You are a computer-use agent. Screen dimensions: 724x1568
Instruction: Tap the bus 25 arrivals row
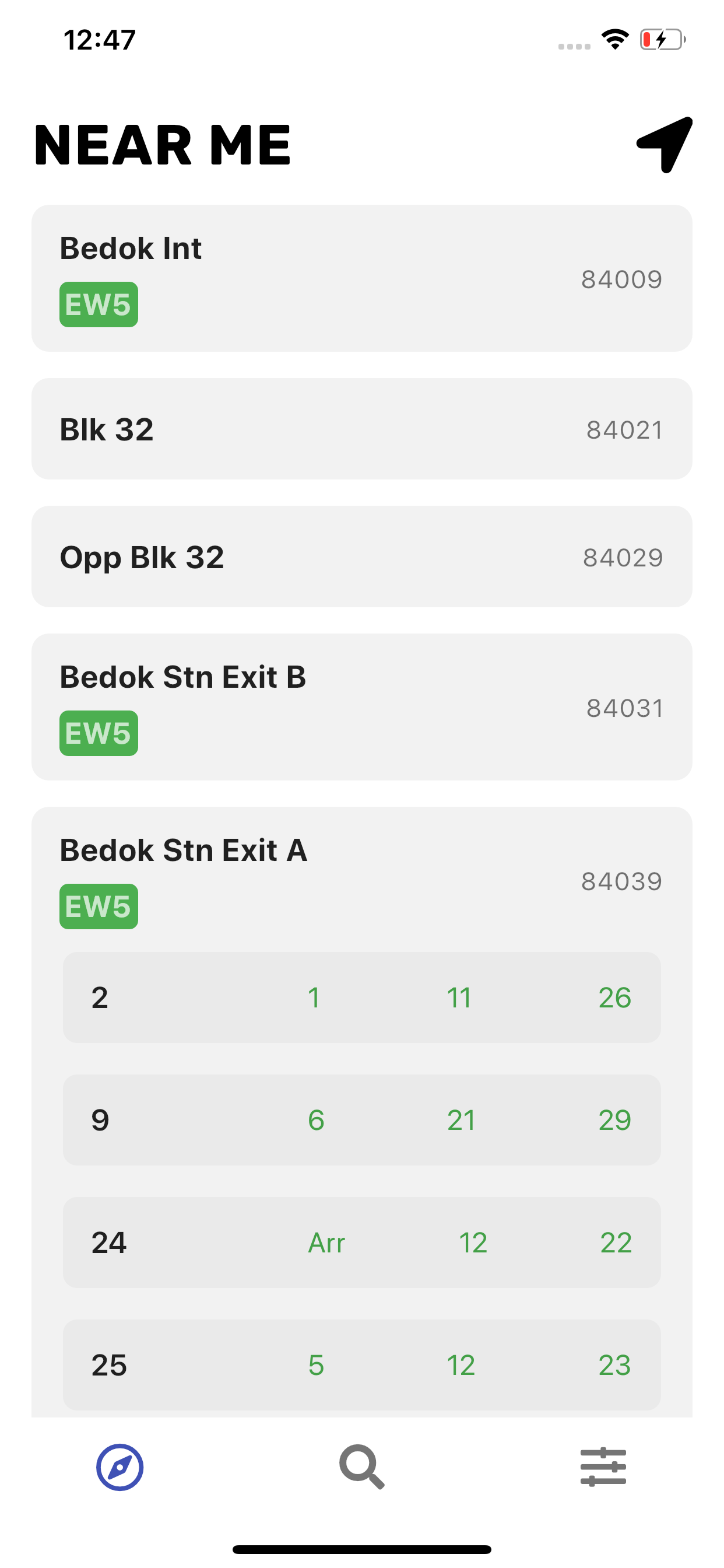pos(361,1364)
